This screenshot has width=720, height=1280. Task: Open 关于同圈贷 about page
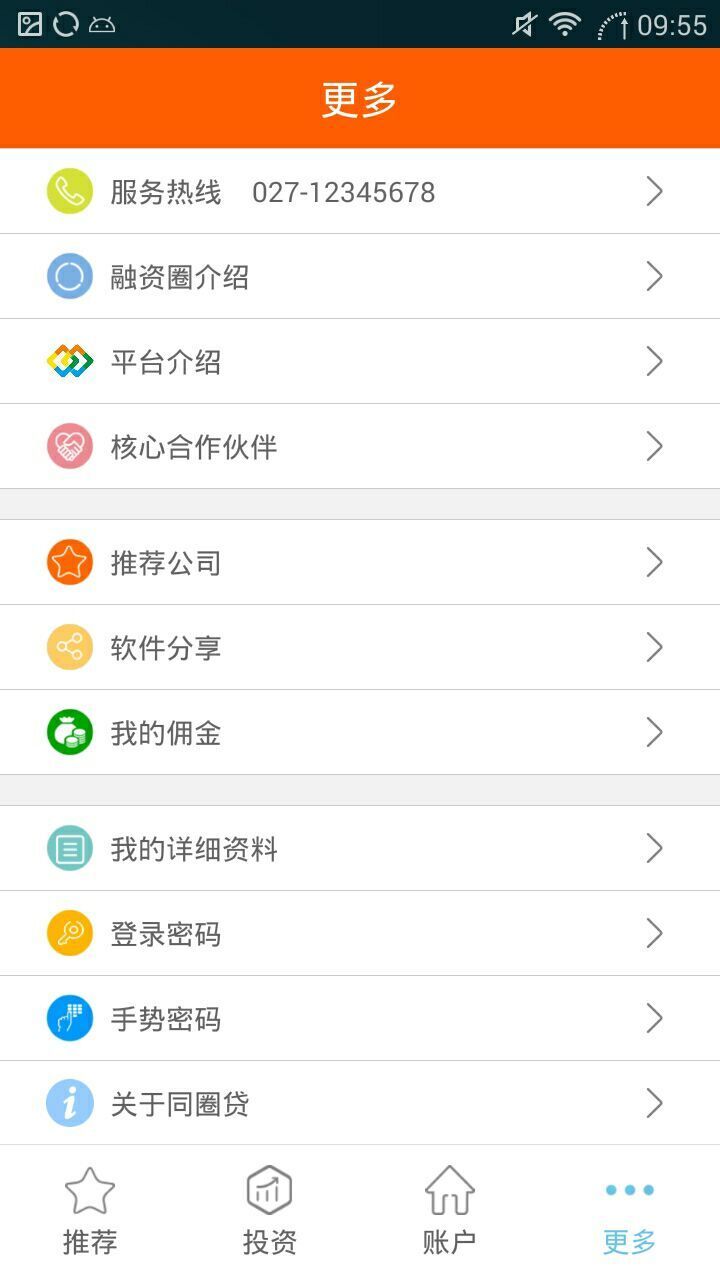click(360, 1104)
